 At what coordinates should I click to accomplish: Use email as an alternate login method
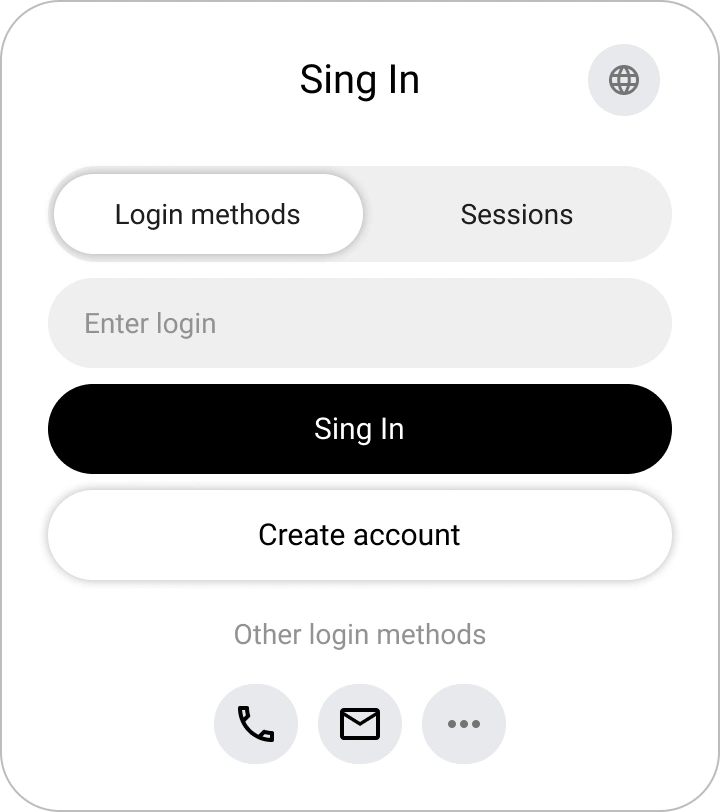tap(359, 724)
